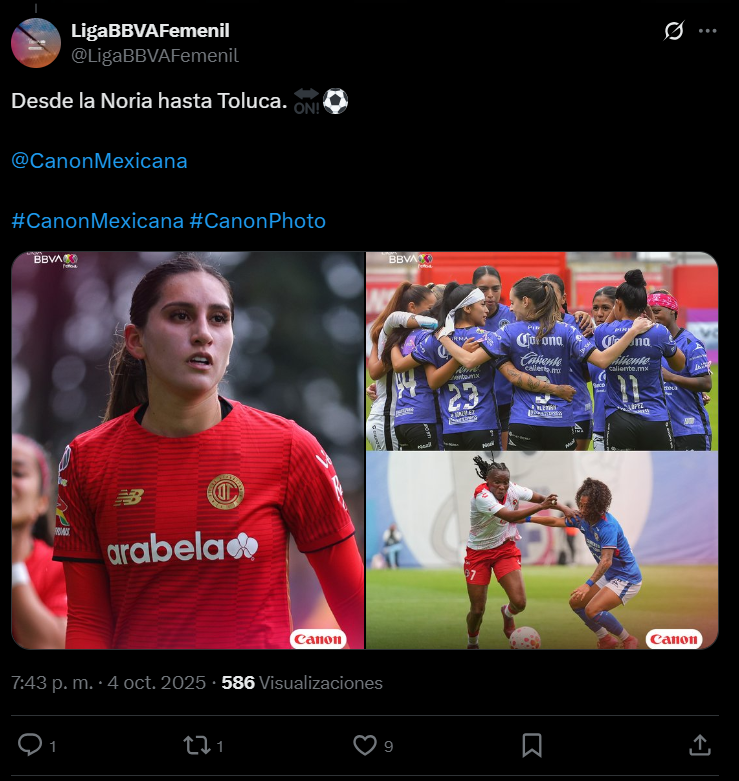Open the Grok explain icon
Screen dimensions: 739x781
[x=674, y=31]
